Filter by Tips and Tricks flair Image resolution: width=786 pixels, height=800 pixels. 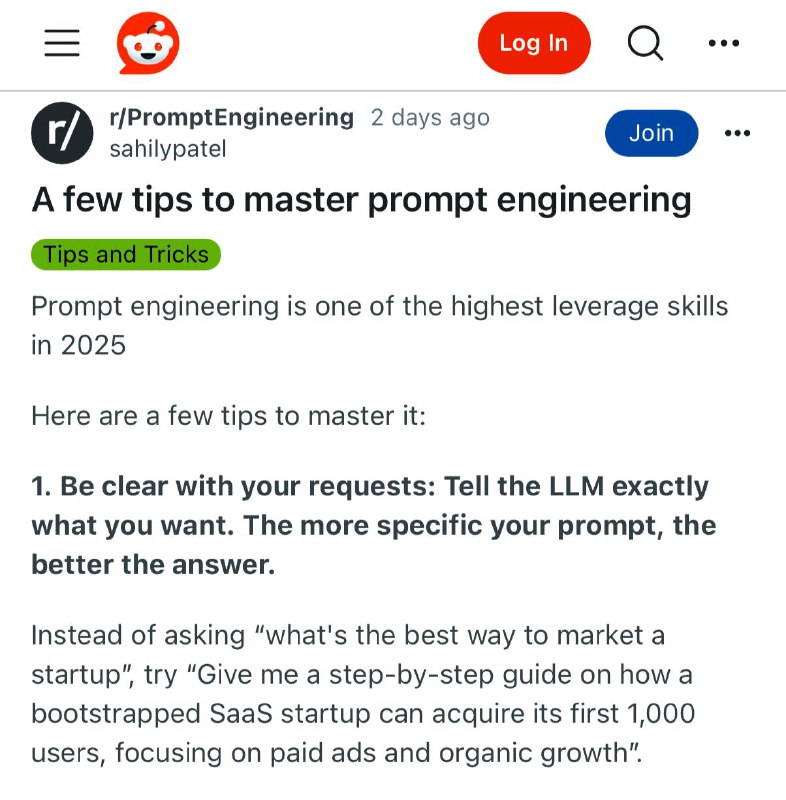(126, 254)
